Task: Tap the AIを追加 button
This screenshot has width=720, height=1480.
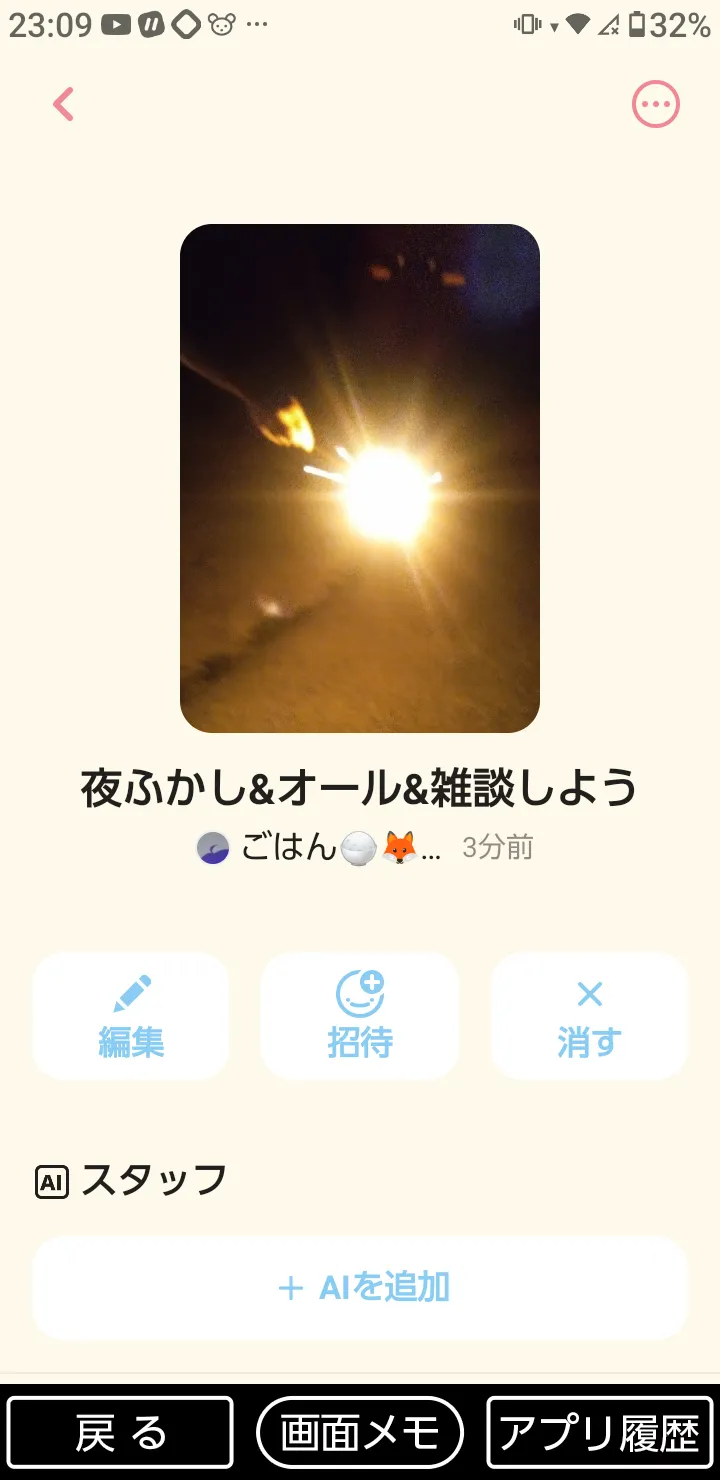Action: 360,1288
